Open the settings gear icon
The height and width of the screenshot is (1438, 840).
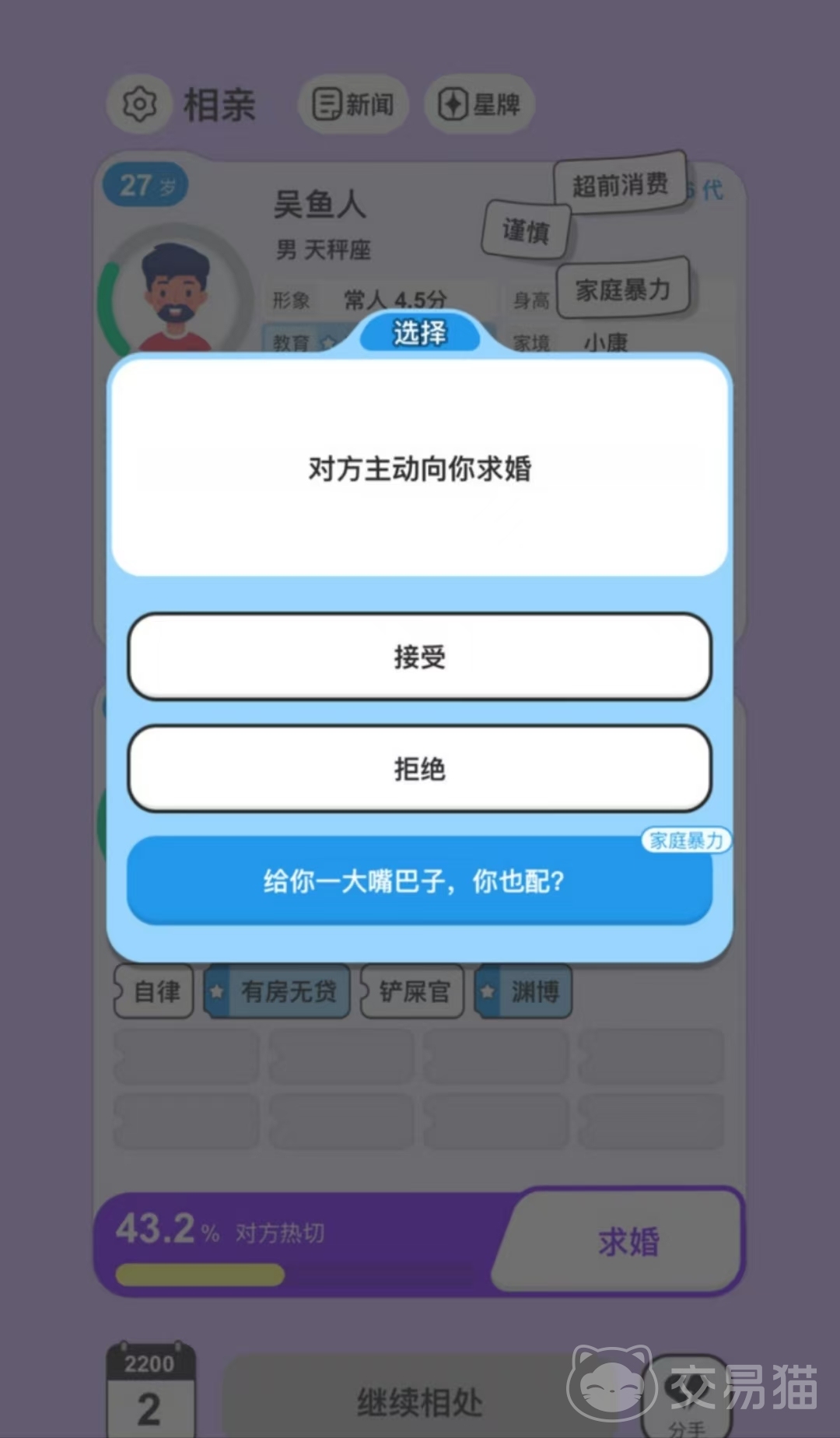(140, 104)
